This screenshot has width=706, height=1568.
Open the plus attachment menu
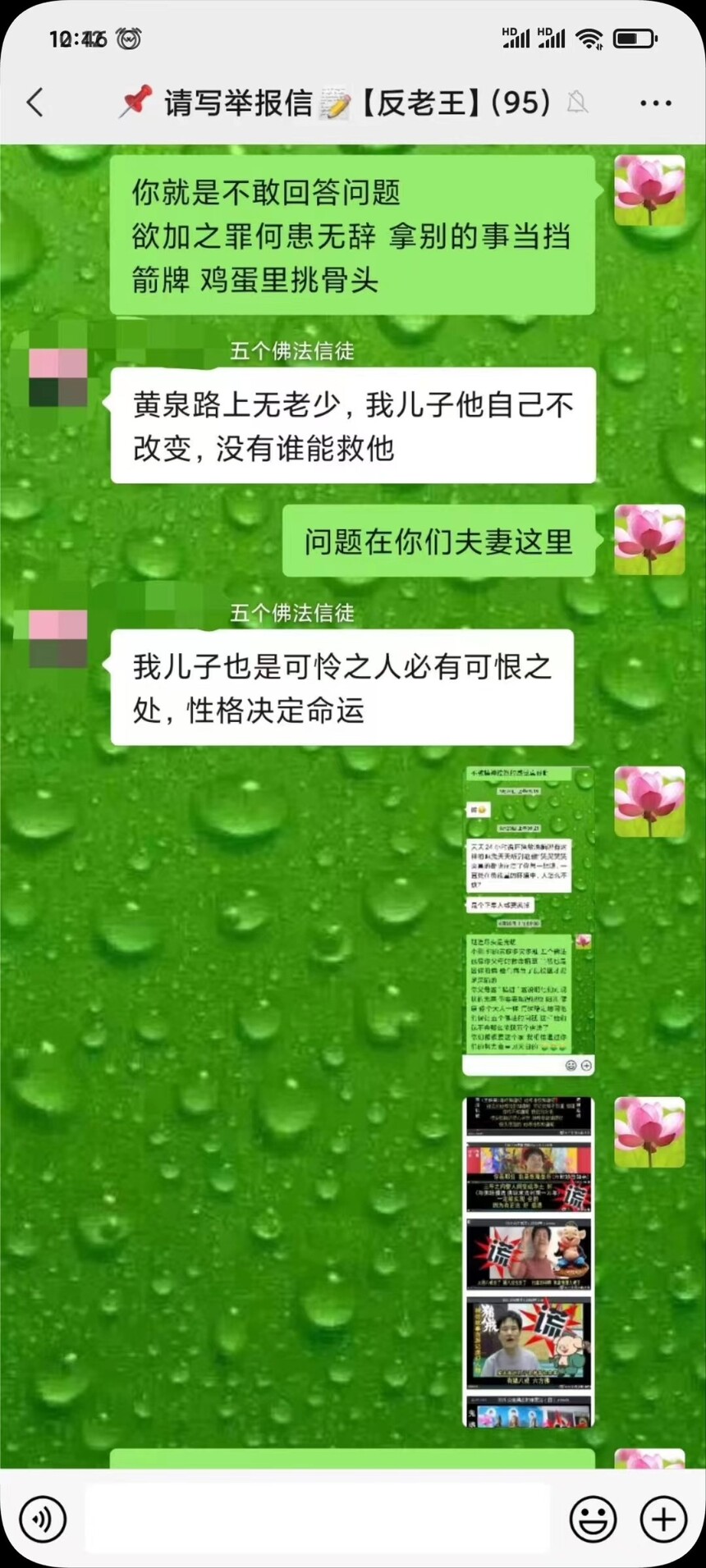[x=663, y=1519]
